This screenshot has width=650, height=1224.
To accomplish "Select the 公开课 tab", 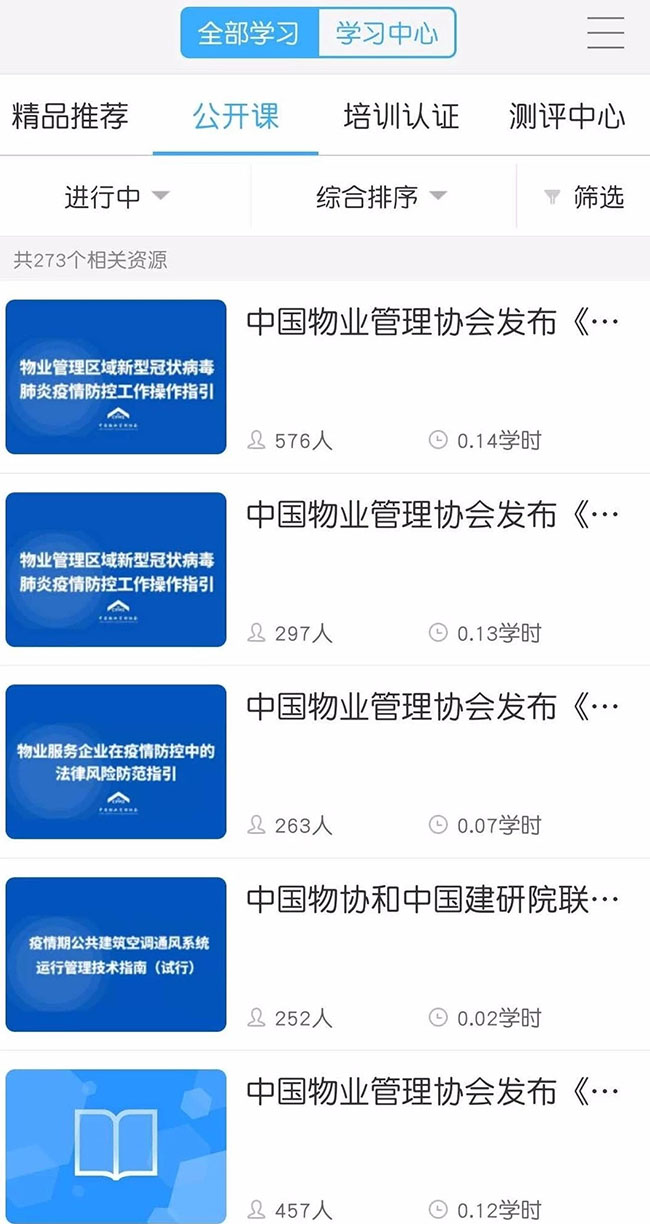I will coord(236,116).
